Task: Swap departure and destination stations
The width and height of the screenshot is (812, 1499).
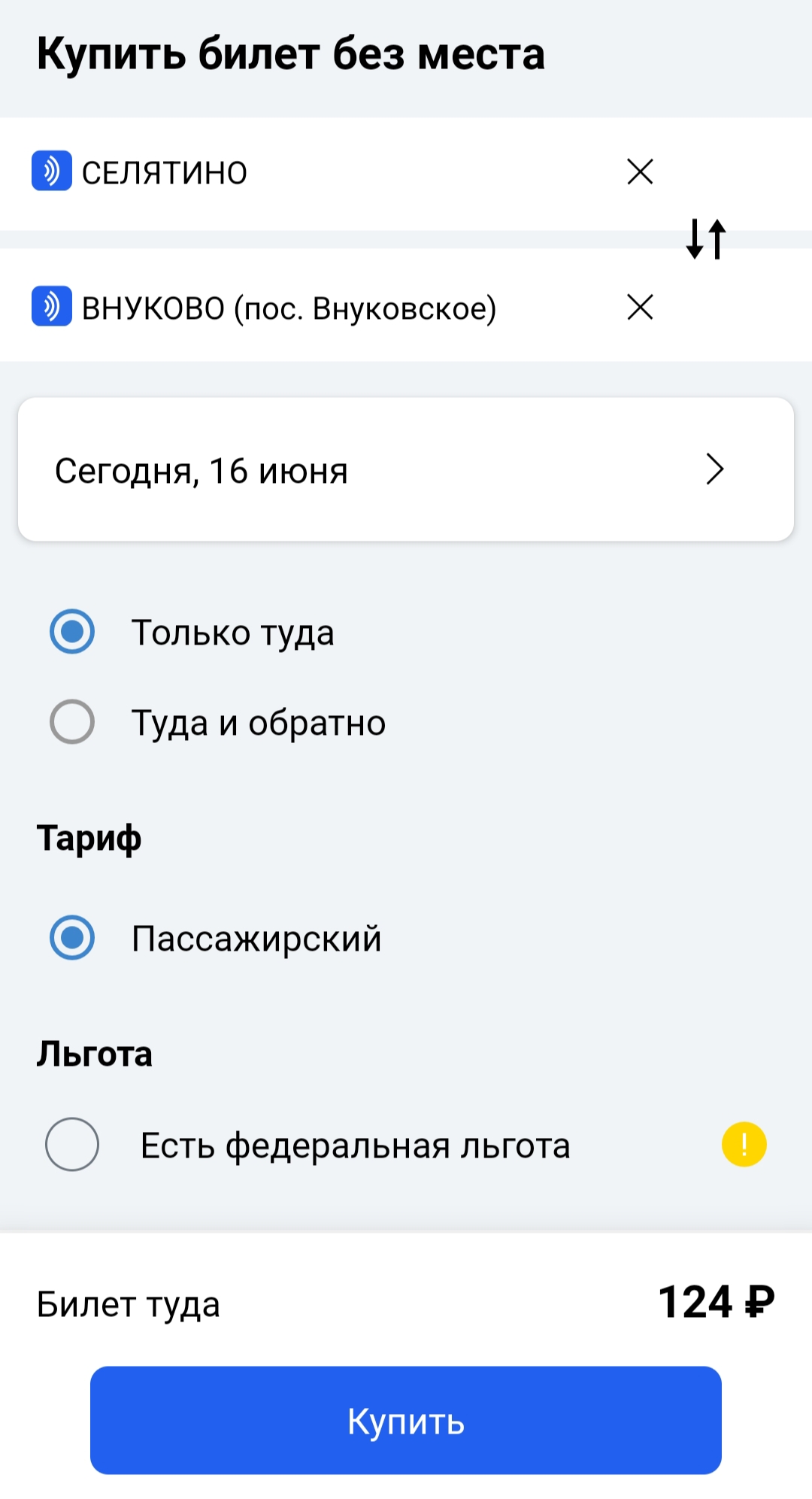Action: 706,239
